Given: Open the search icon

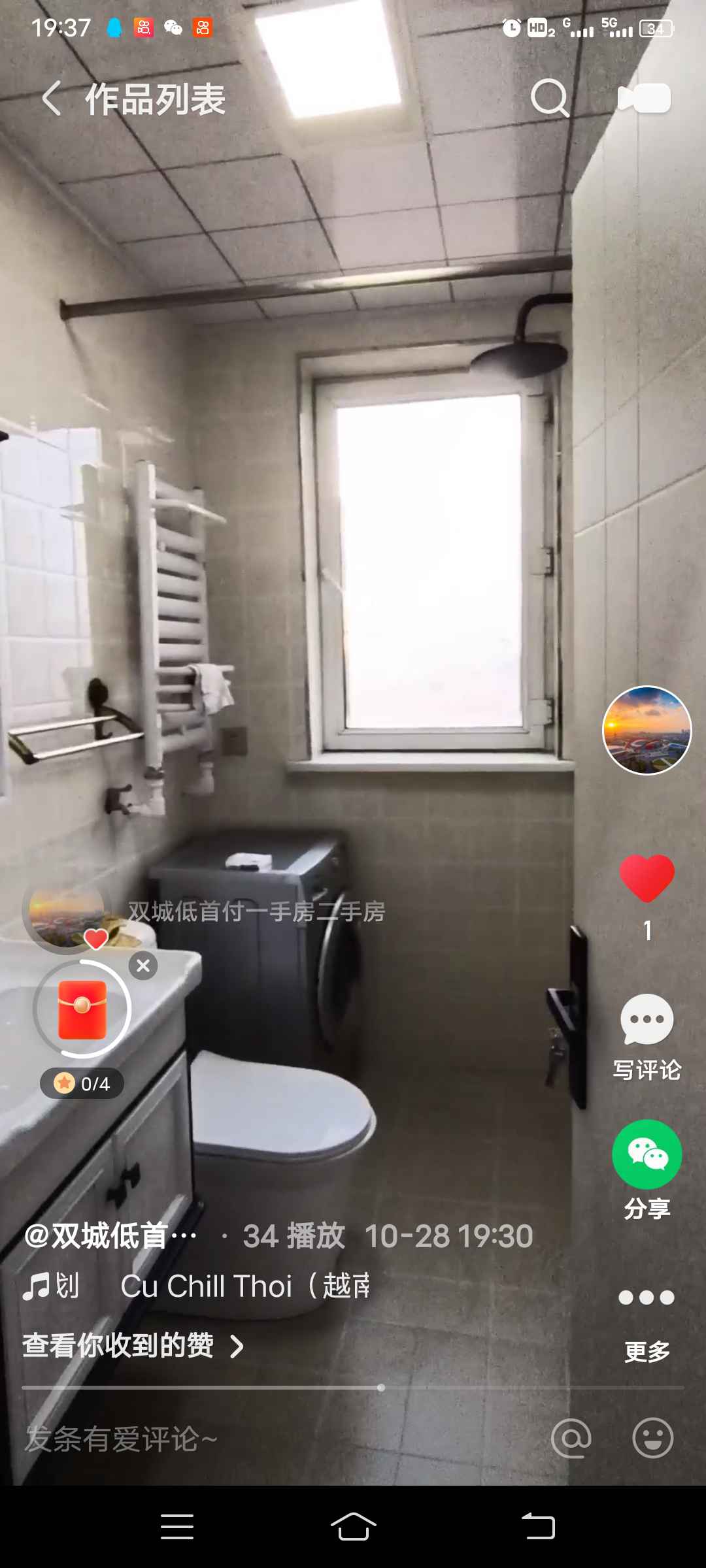Looking at the screenshot, I should tap(549, 99).
